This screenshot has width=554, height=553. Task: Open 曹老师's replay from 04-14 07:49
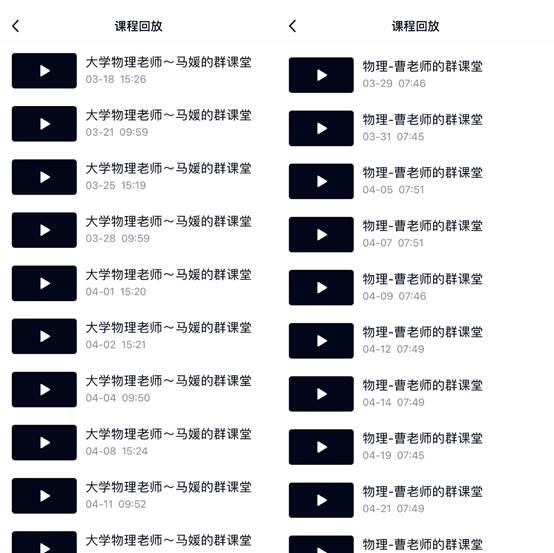click(x=386, y=394)
